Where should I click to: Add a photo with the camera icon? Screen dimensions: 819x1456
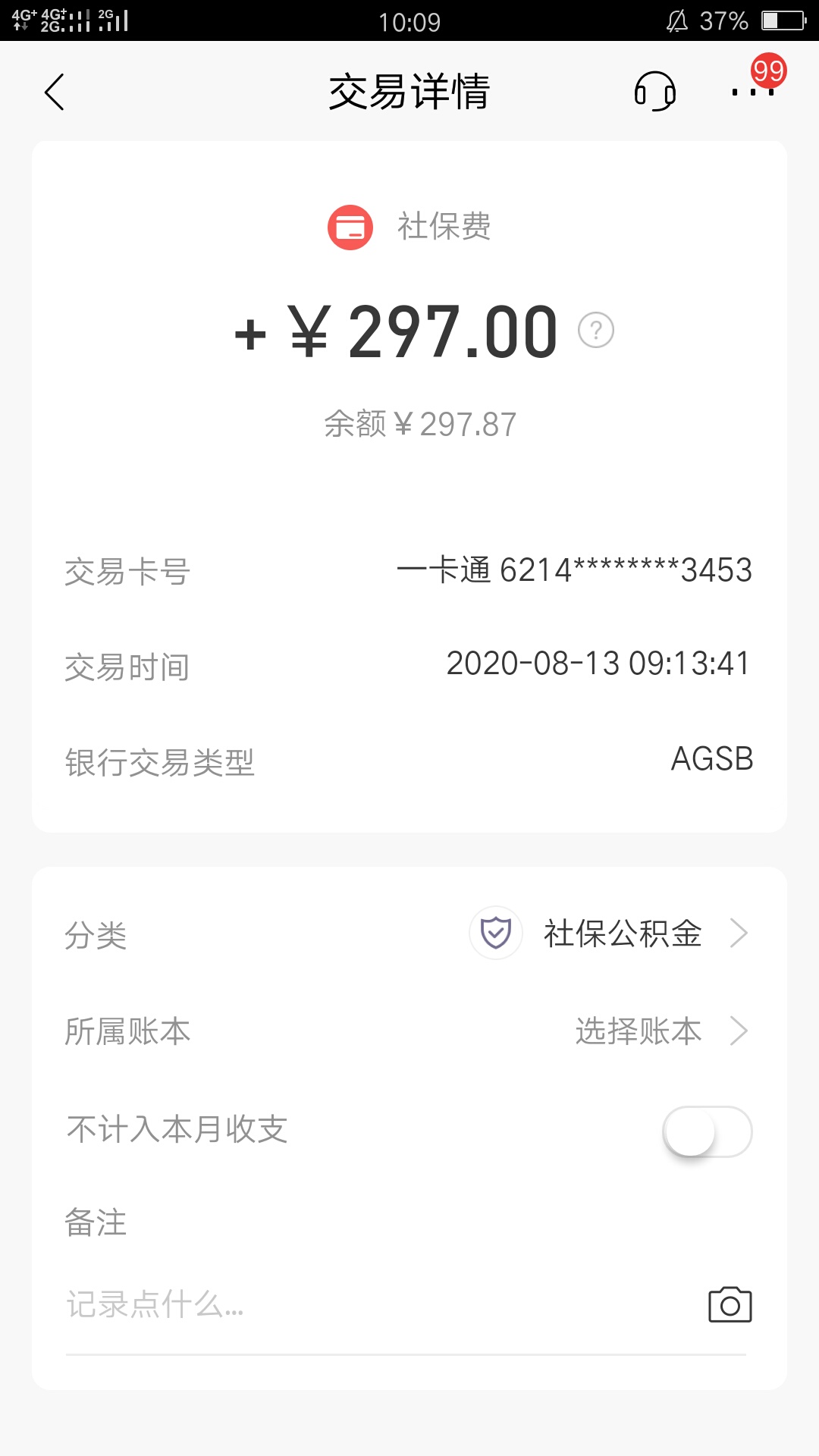click(730, 1304)
